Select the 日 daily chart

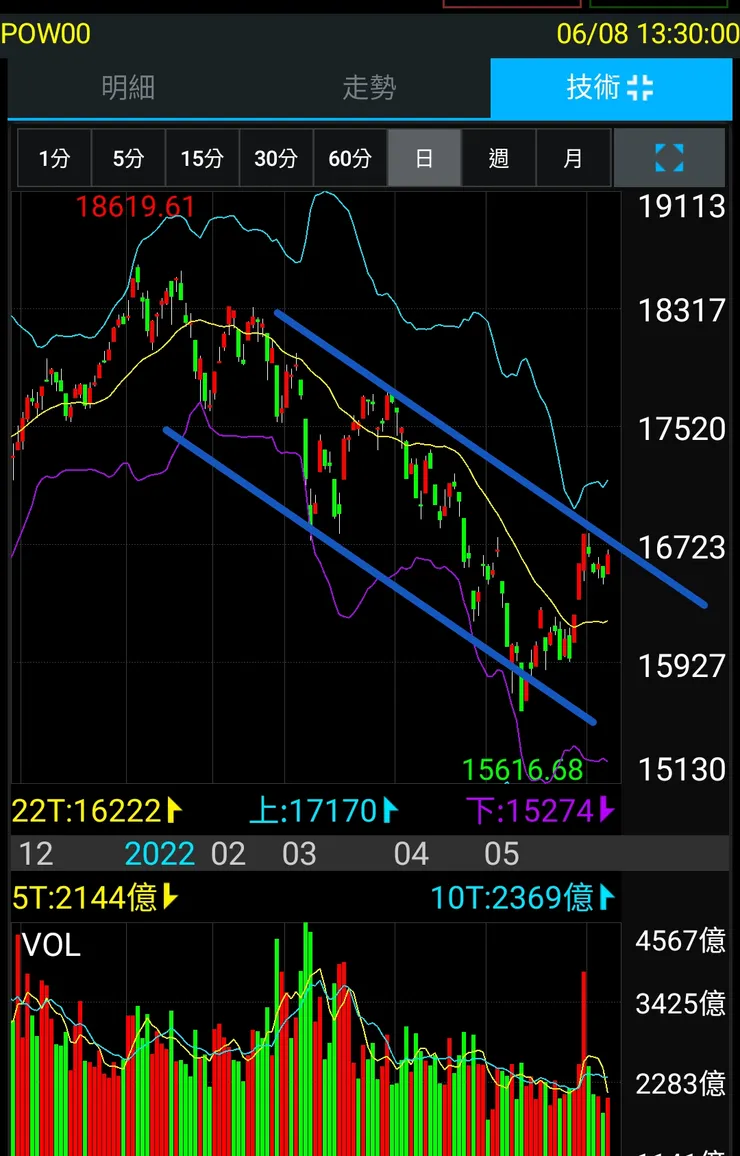pos(424,158)
